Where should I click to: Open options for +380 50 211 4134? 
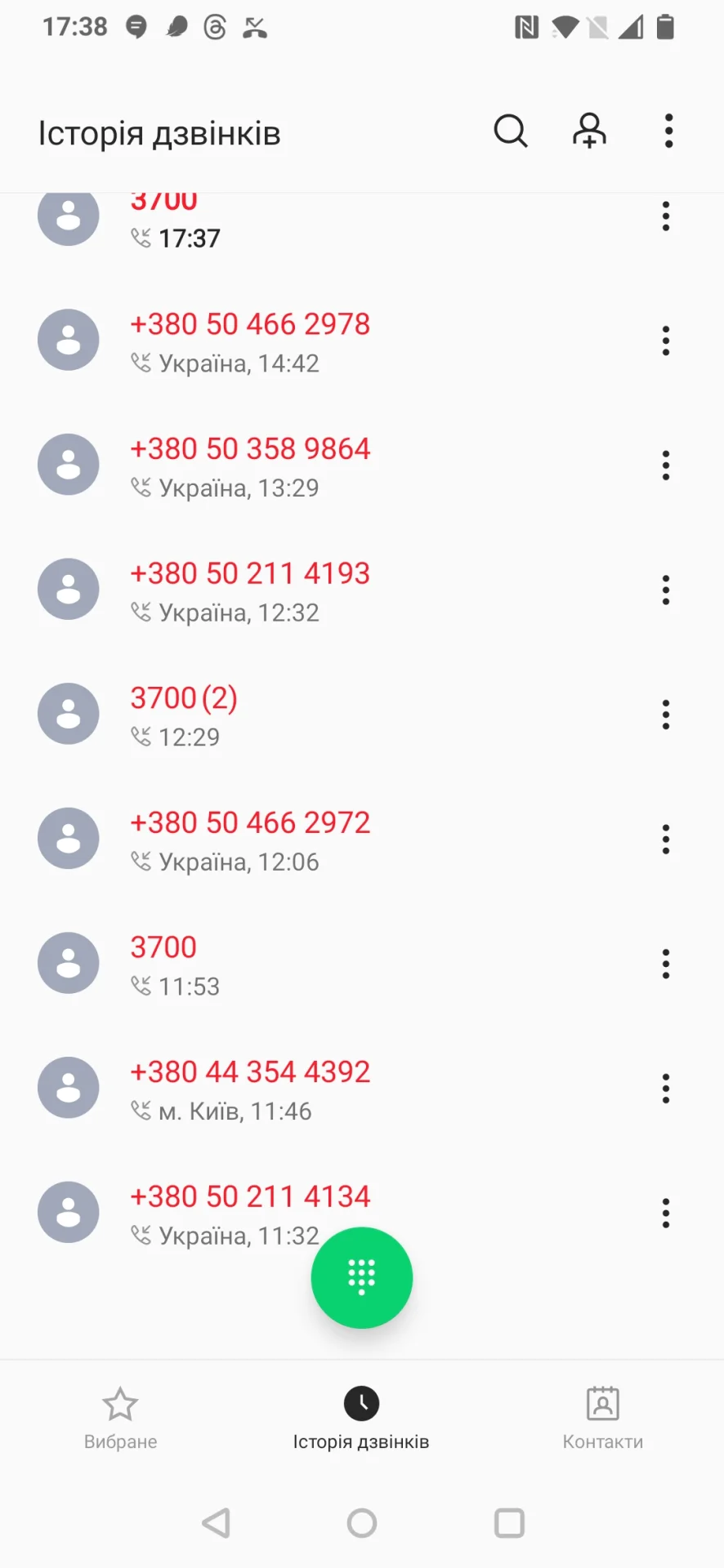[x=666, y=1213]
